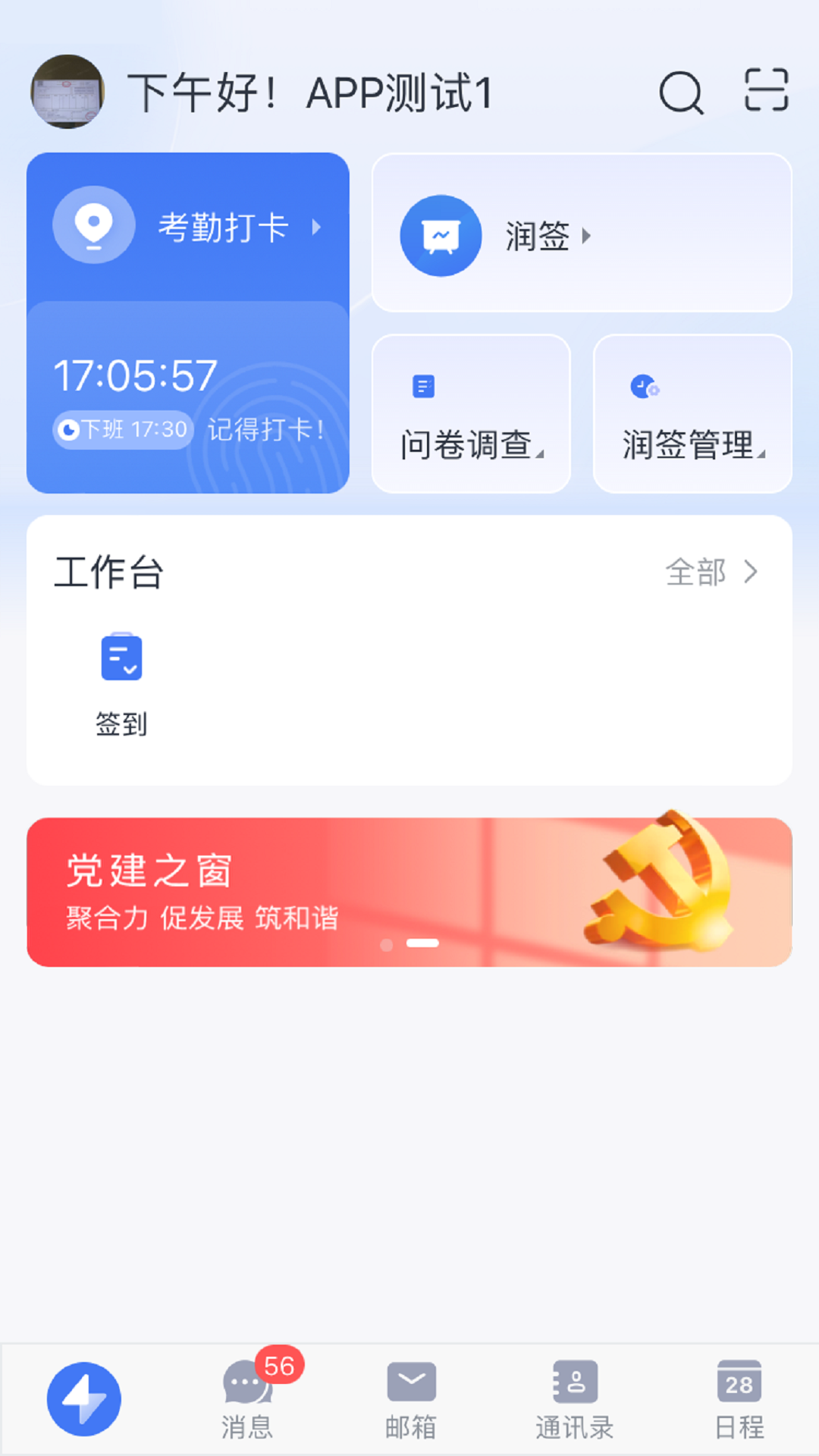This screenshot has width=819, height=1456.
Task: Switch to the 日程 tab
Action: pos(739,1399)
